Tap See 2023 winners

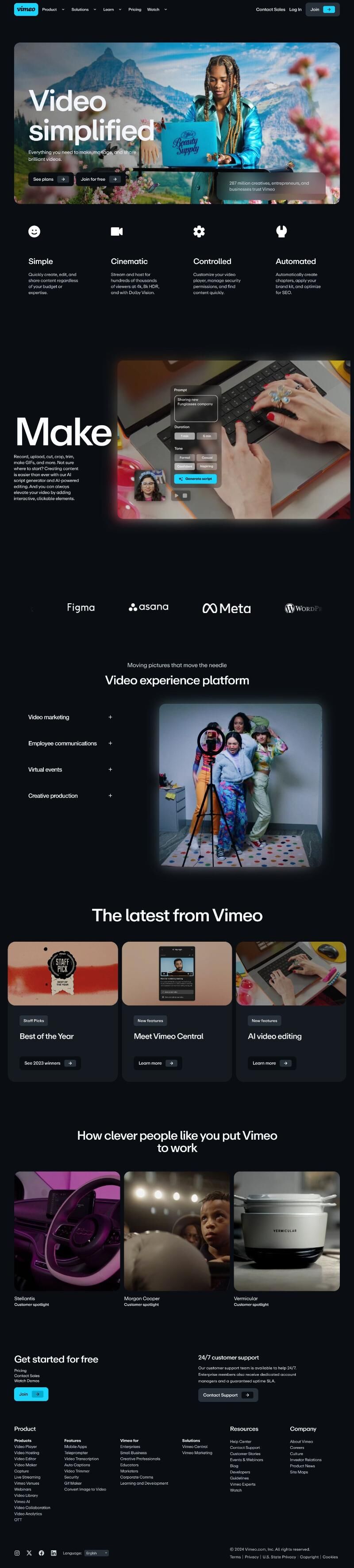[50, 1063]
